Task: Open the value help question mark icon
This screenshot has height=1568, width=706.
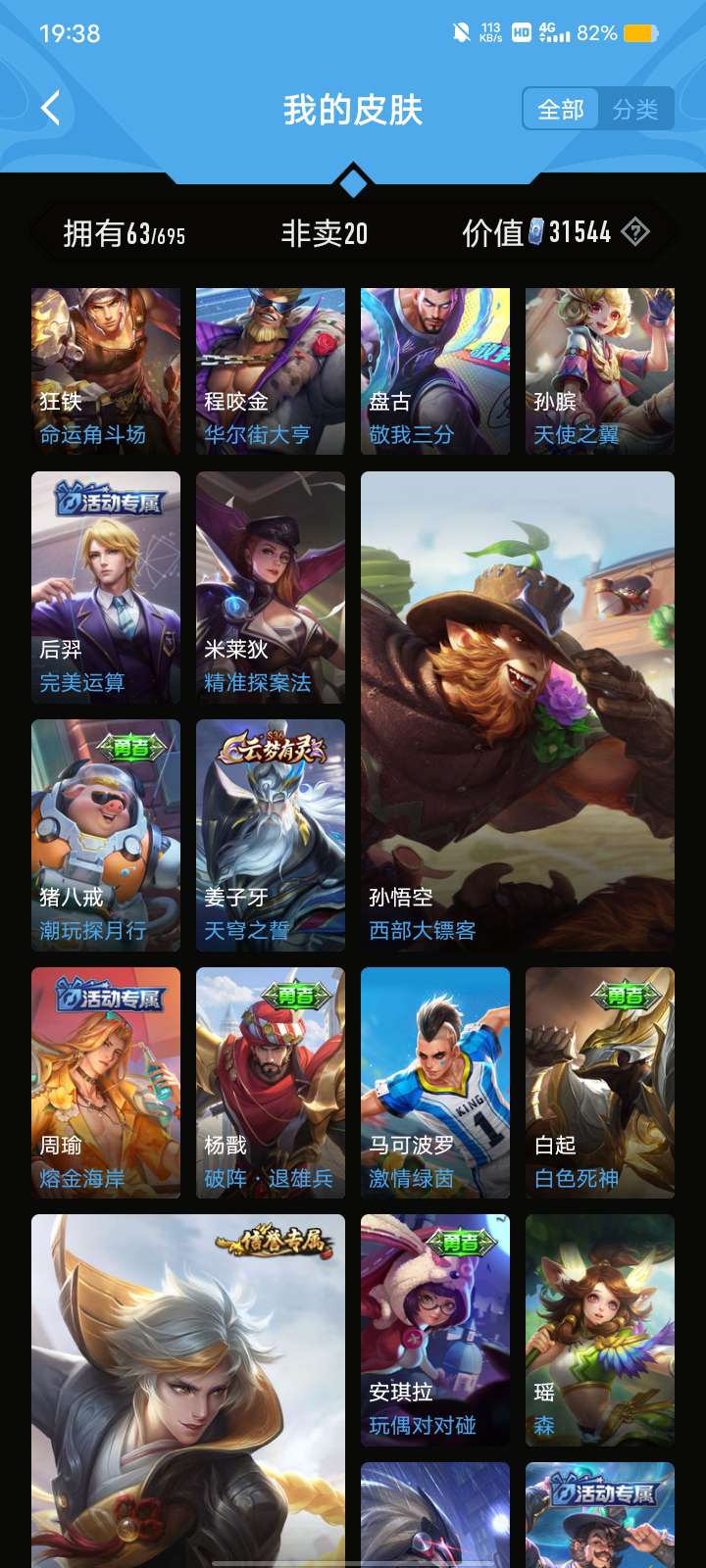Action: [635, 232]
